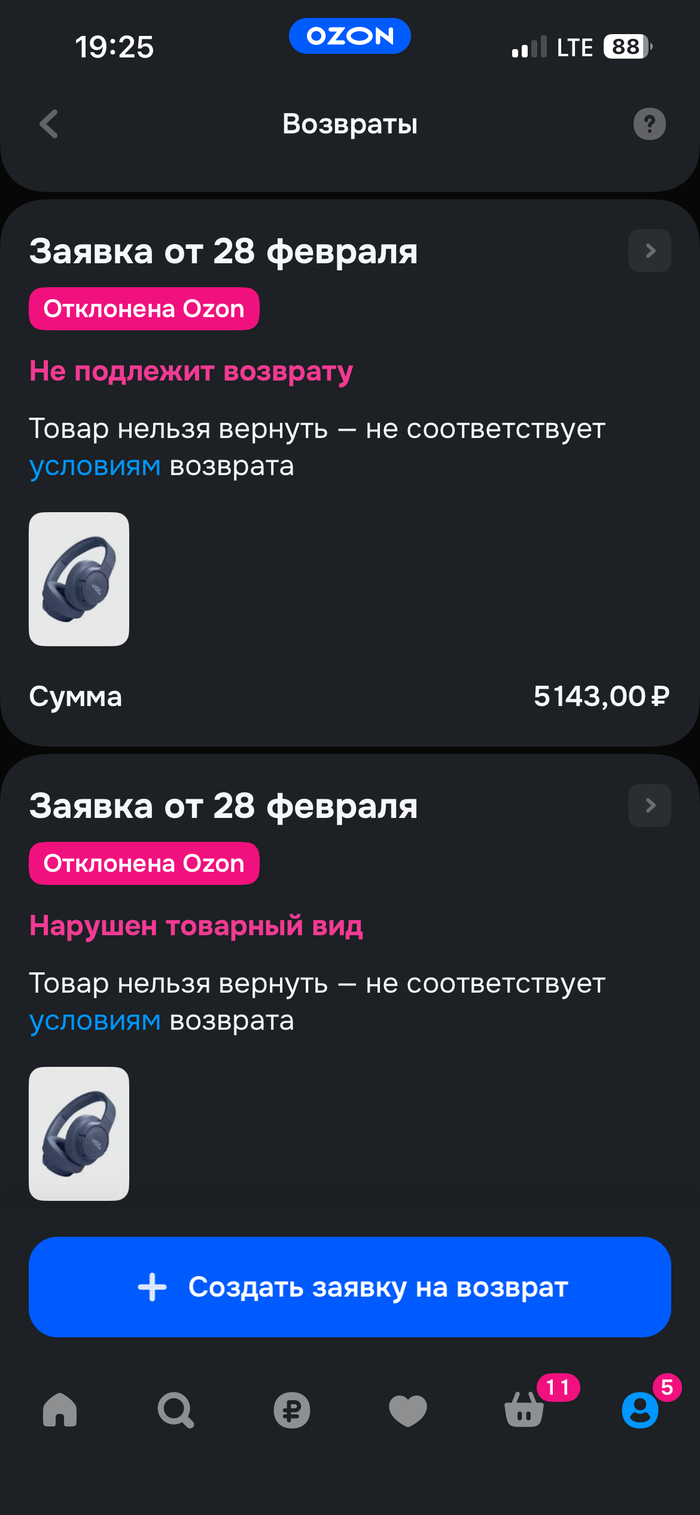The width and height of the screenshot is (700, 1515).
Task: Switch to the Home tab
Action: 60,1411
